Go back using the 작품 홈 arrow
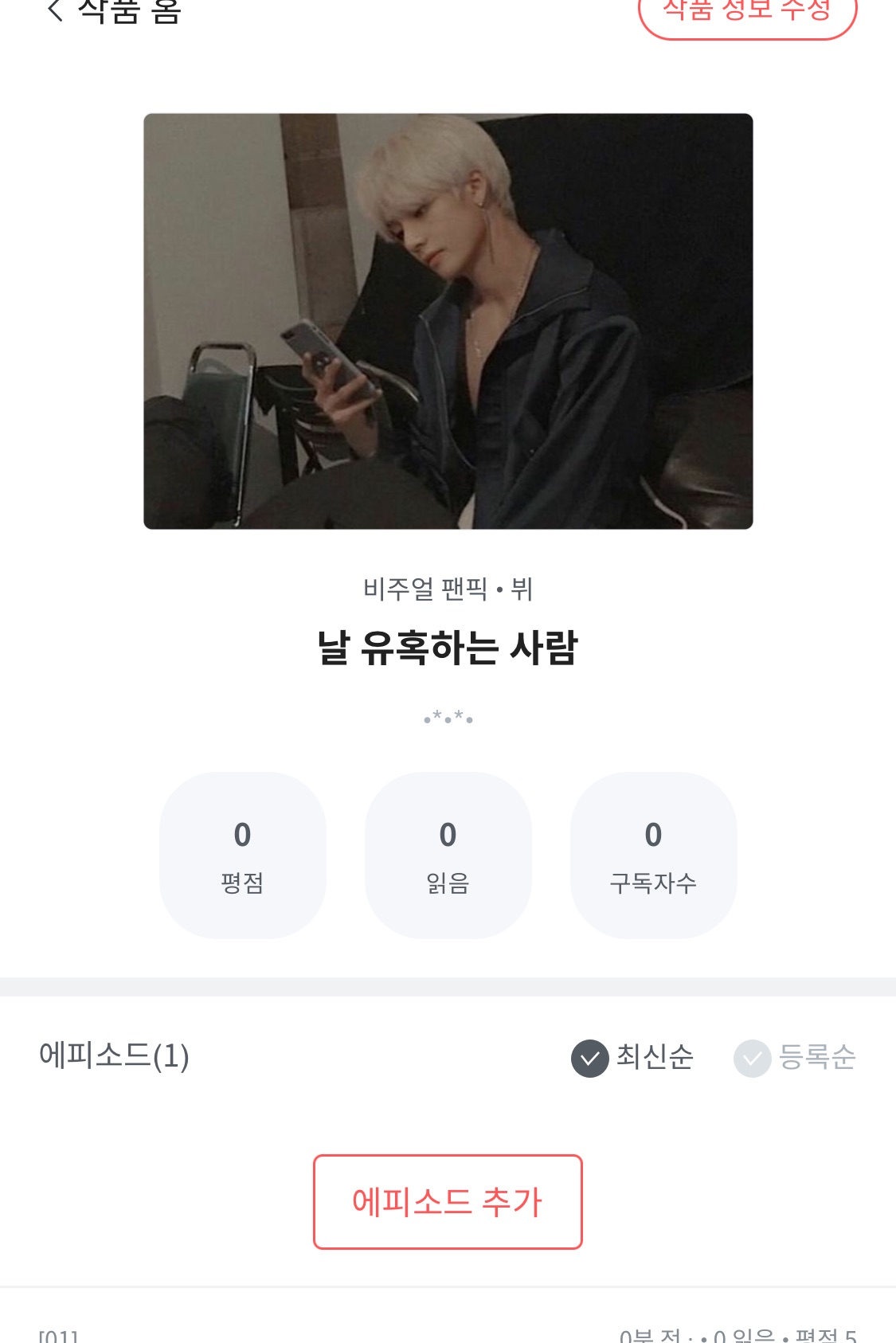Screen dimensions: 896x1343 (56, 11)
